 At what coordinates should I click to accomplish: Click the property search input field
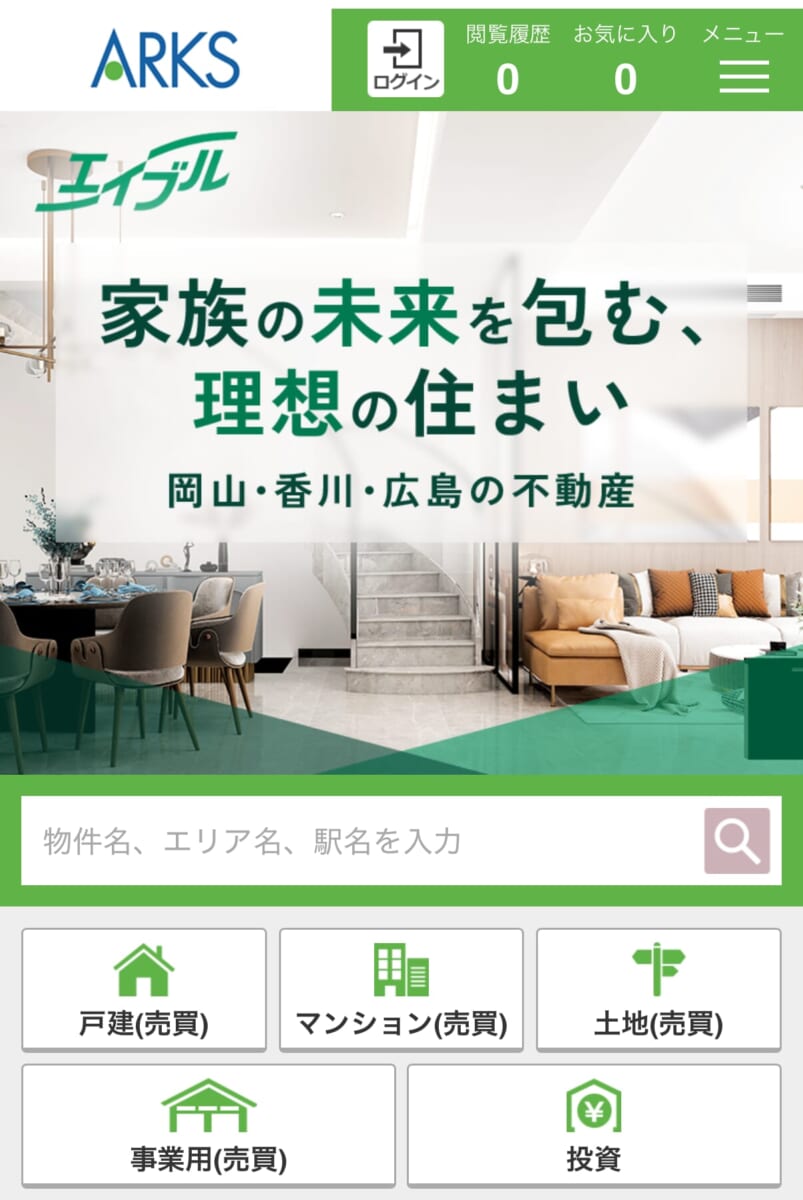point(350,840)
